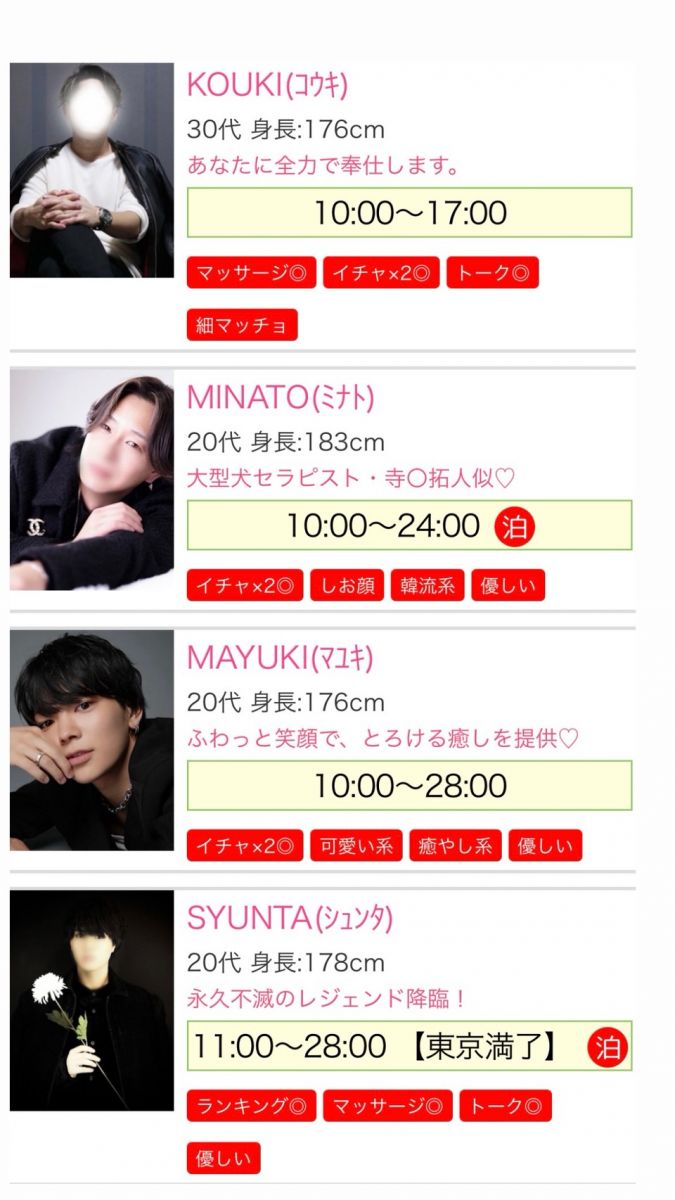Select the MINATO(ミナト) name link
This screenshot has width=675, height=1200.
coord(280,398)
